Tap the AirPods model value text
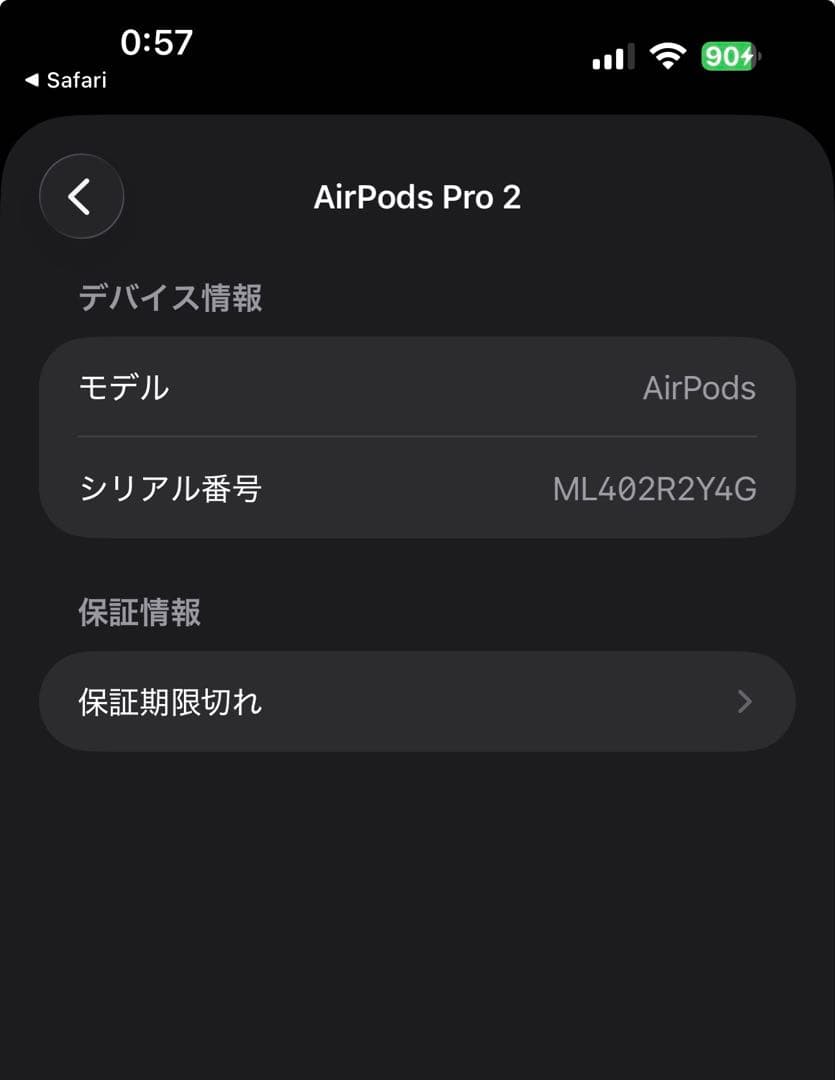 [699, 388]
